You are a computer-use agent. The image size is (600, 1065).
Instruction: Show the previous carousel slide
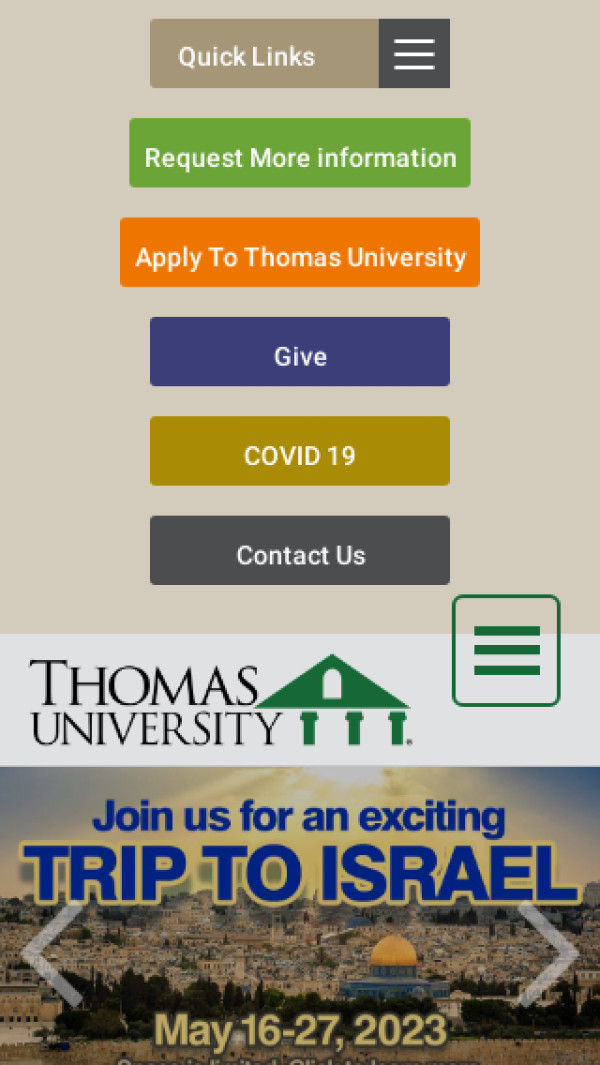(52, 954)
